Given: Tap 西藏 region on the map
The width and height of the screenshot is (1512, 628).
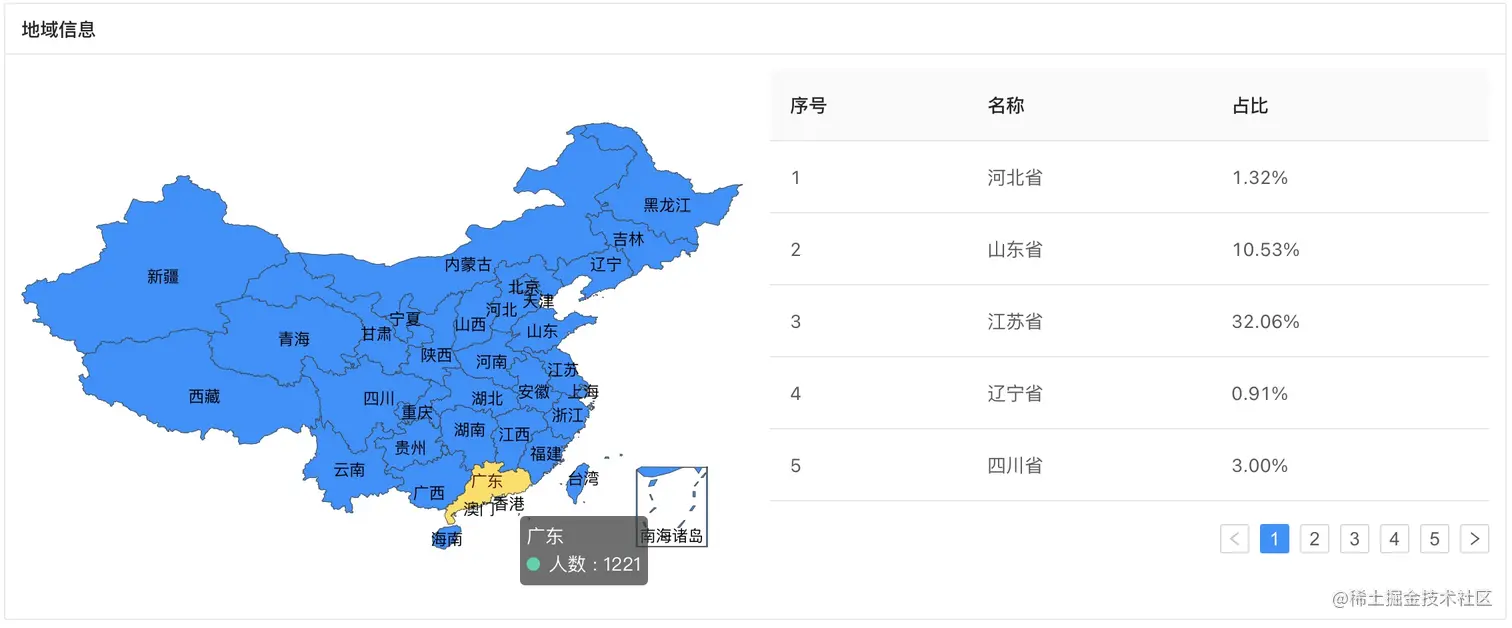Looking at the screenshot, I should [204, 397].
